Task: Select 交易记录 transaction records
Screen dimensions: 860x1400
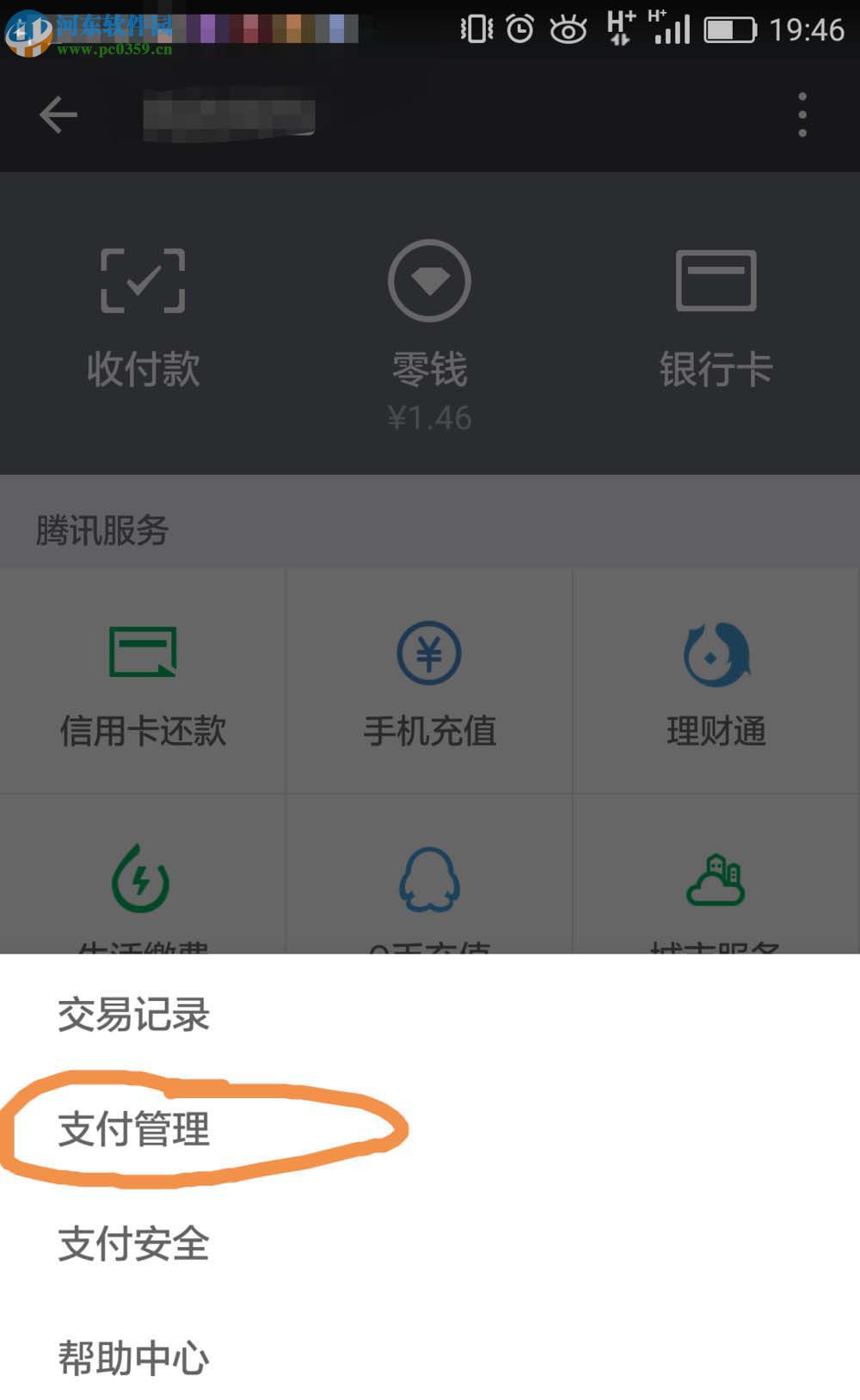Action: (x=134, y=1015)
